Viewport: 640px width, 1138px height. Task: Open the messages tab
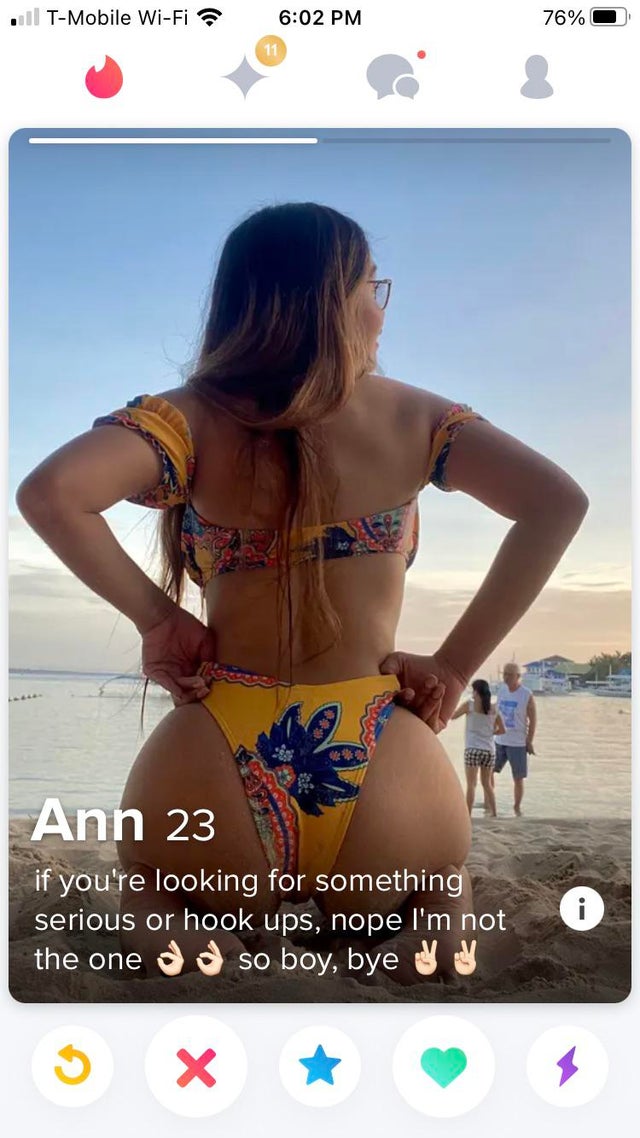392,77
